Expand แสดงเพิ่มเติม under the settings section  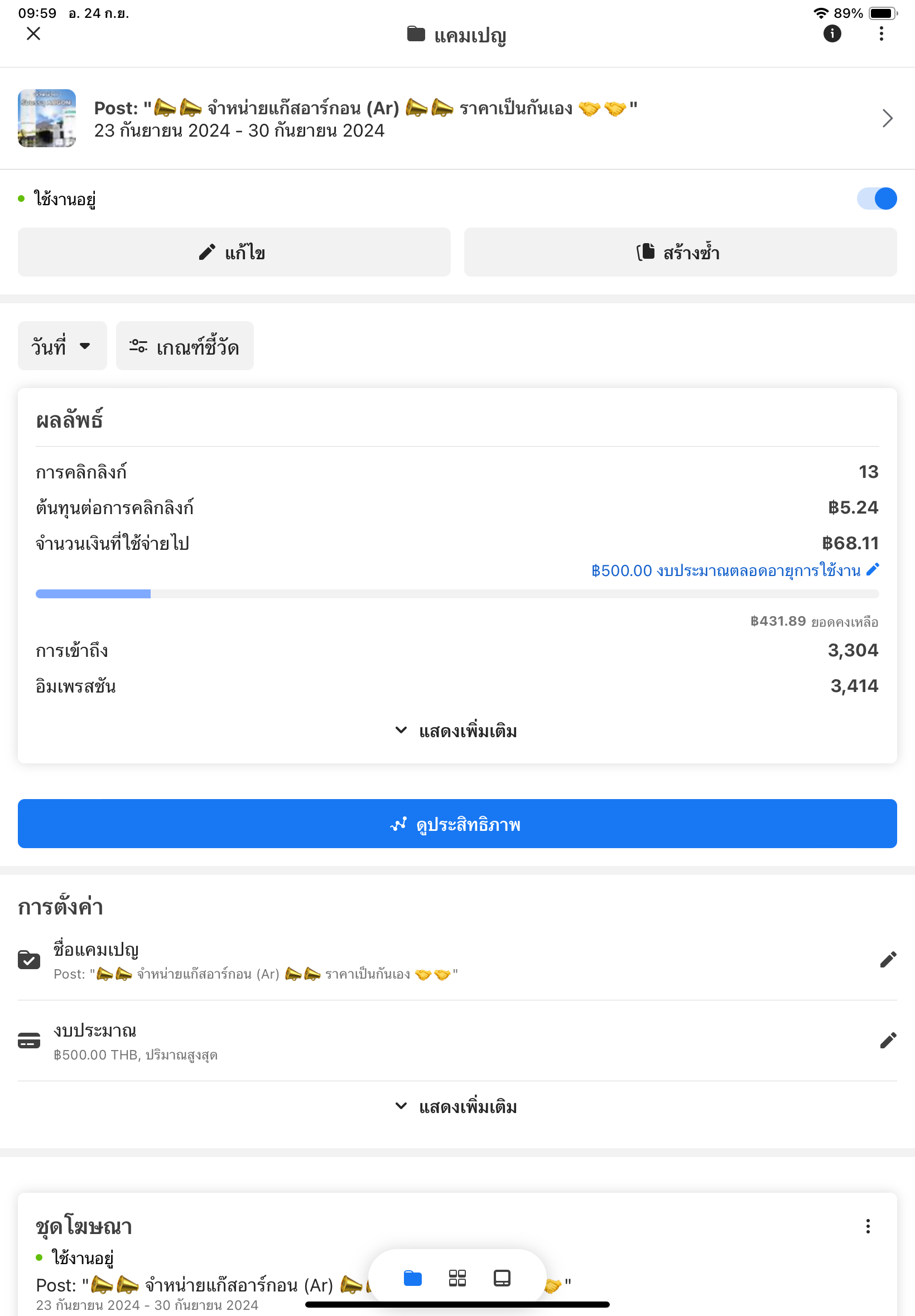(457, 1106)
